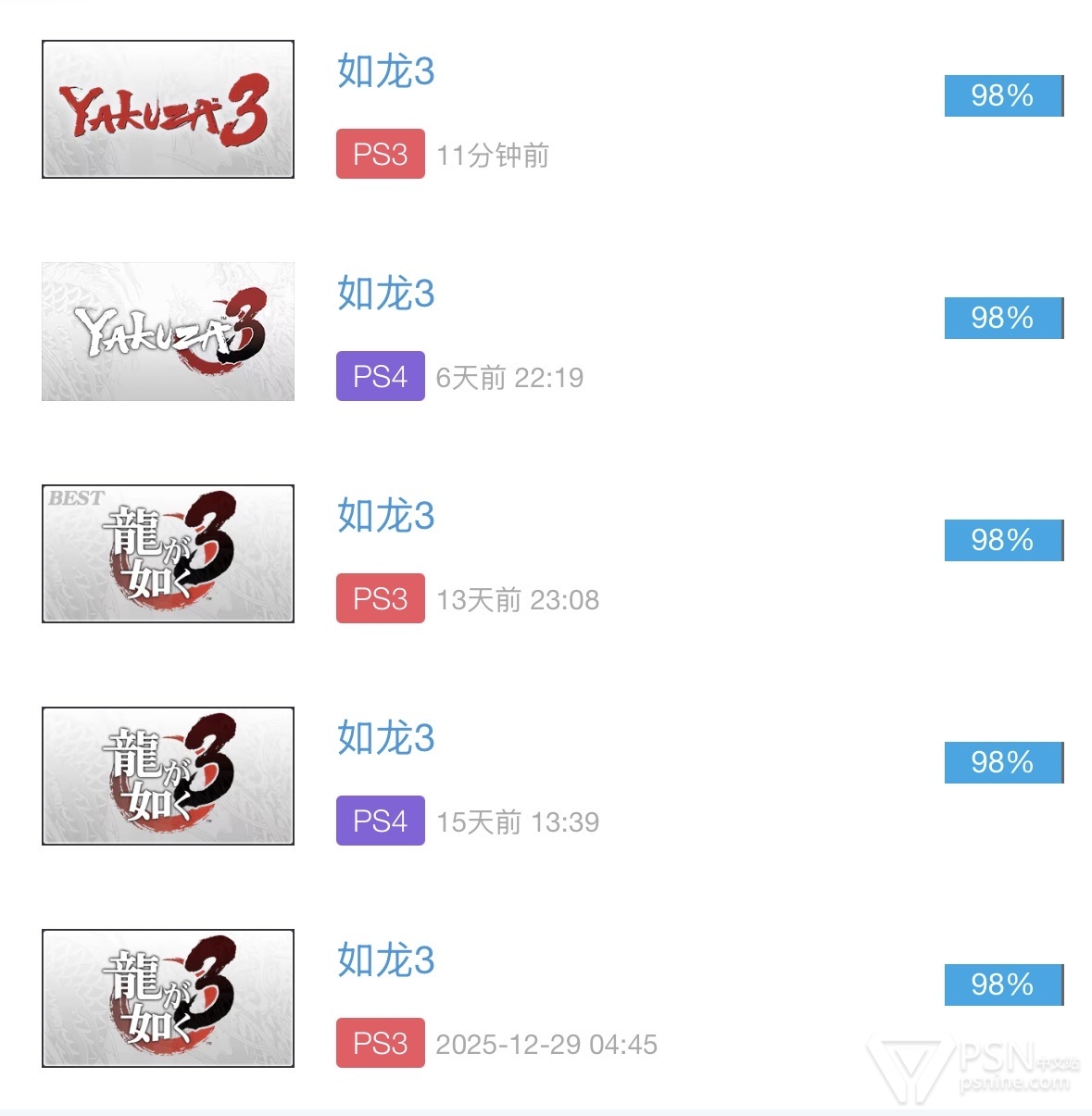Tap 龍が如く3 cover for the 15天前 PS4 entry

click(168, 776)
